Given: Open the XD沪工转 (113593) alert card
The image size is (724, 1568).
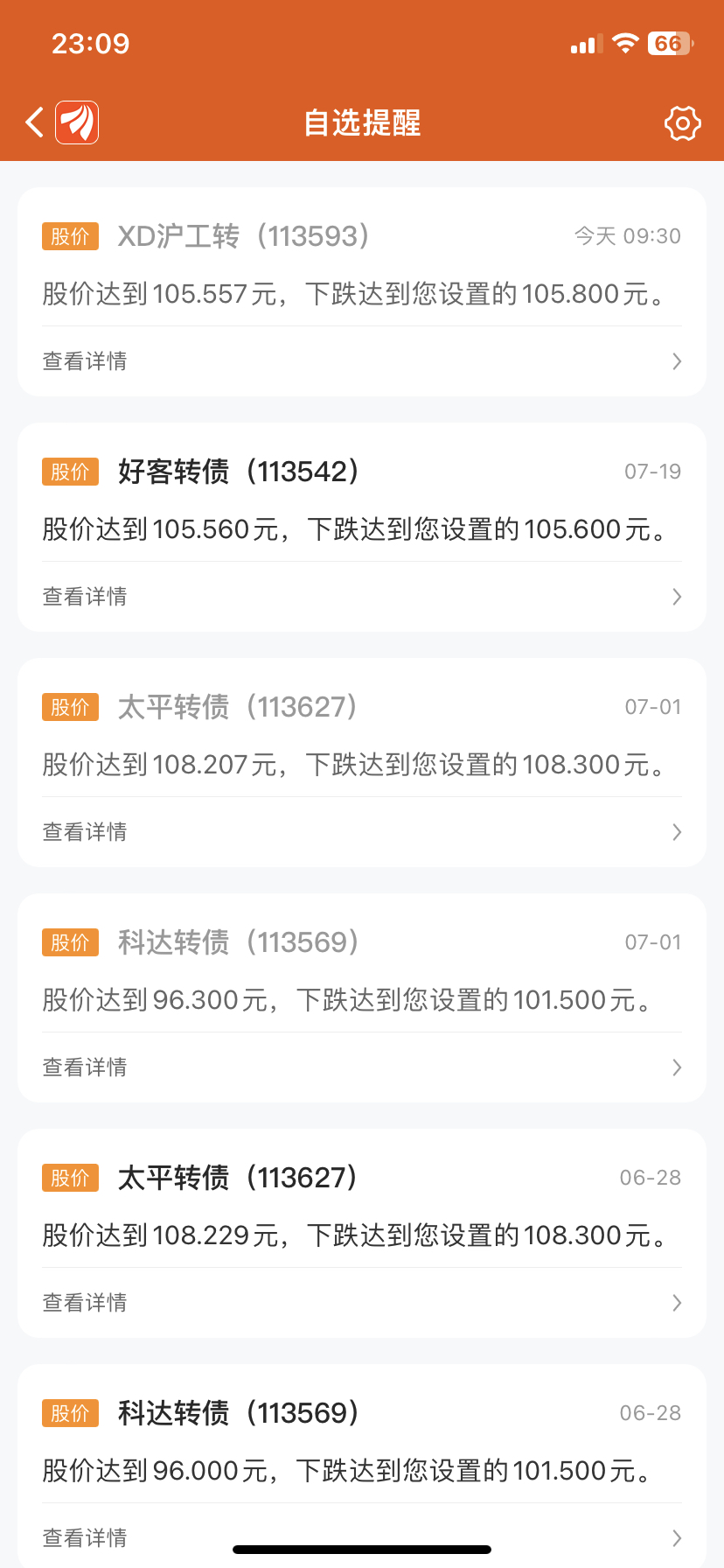Looking at the screenshot, I should tap(361, 264).
